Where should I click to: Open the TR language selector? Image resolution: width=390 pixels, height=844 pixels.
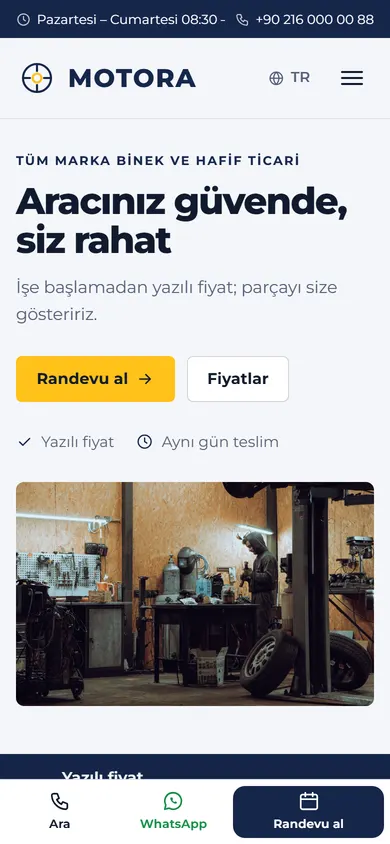(289, 78)
